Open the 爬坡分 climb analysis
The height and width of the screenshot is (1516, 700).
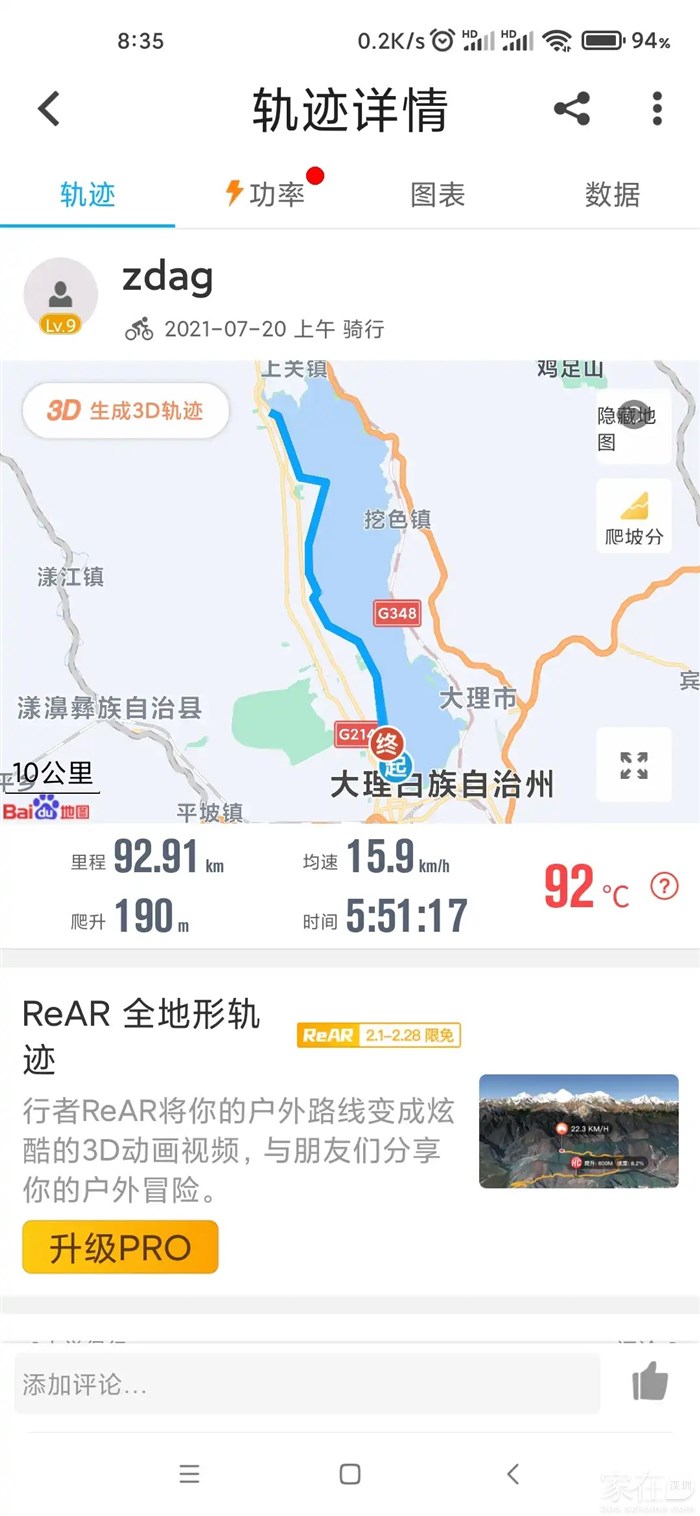tap(633, 516)
